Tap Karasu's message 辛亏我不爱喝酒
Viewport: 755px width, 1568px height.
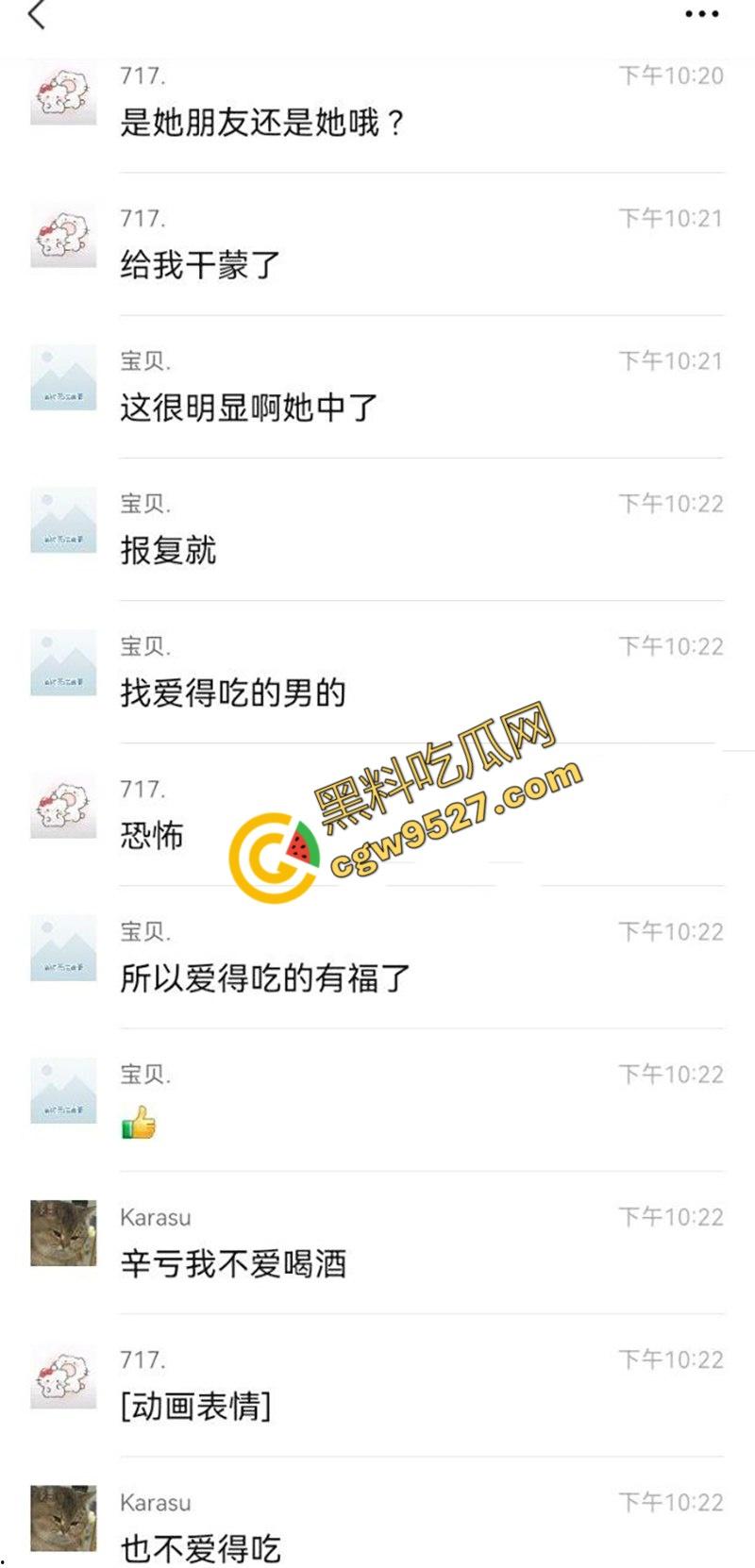234,1265
